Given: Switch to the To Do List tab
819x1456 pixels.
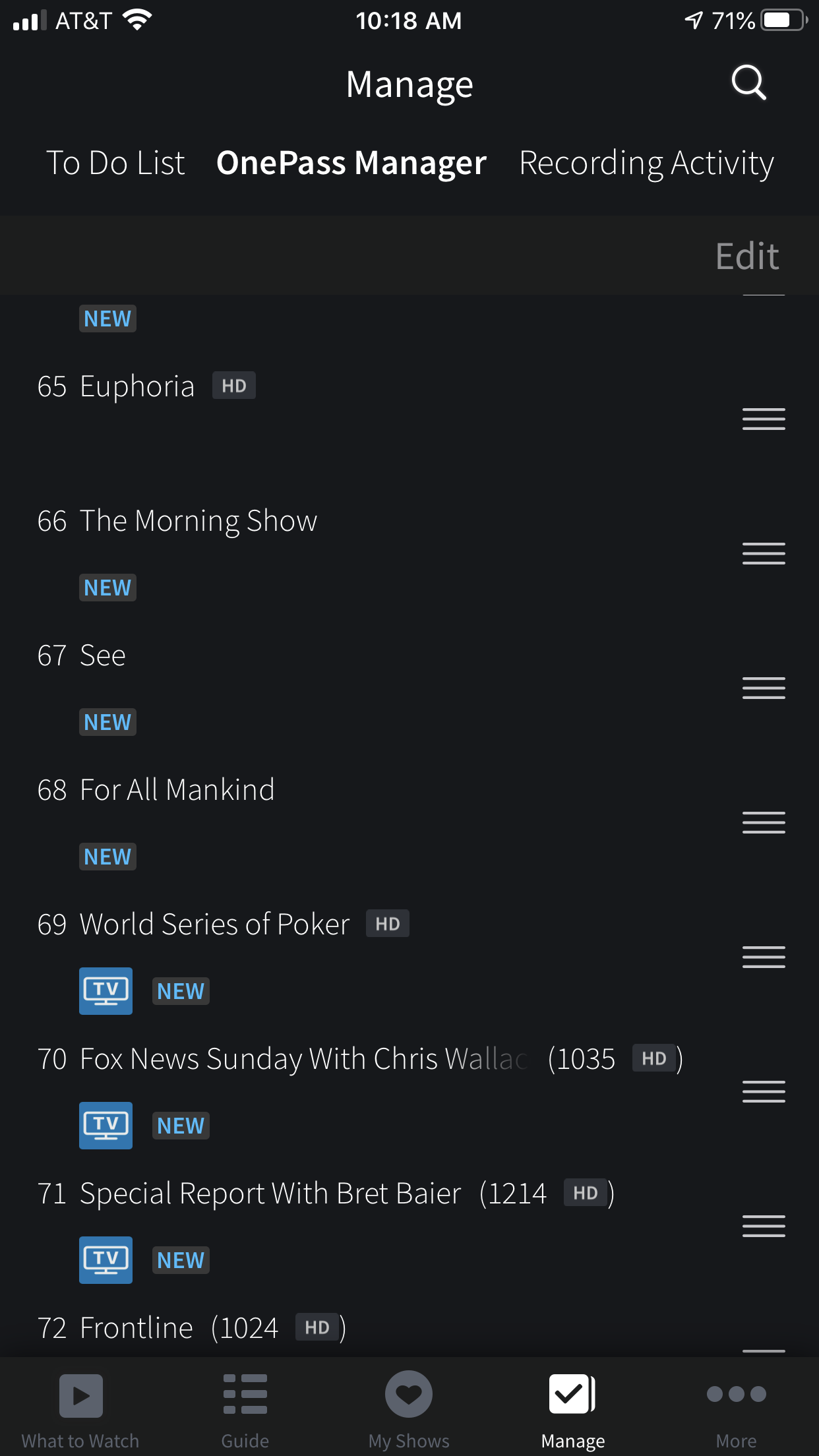Looking at the screenshot, I should [115, 163].
